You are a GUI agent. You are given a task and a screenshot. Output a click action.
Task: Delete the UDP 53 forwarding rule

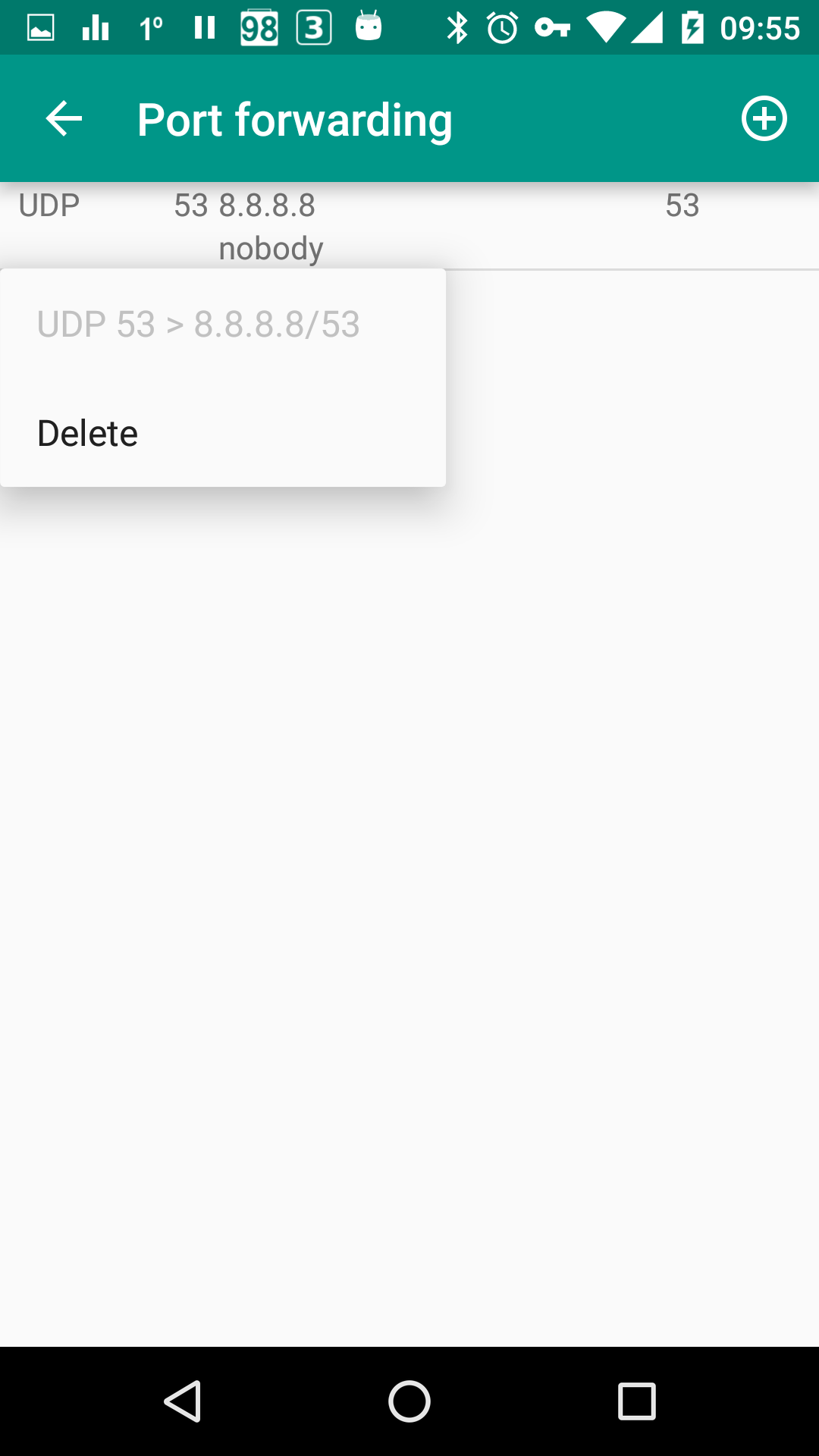pyautogui.click(x=223, y=433)
